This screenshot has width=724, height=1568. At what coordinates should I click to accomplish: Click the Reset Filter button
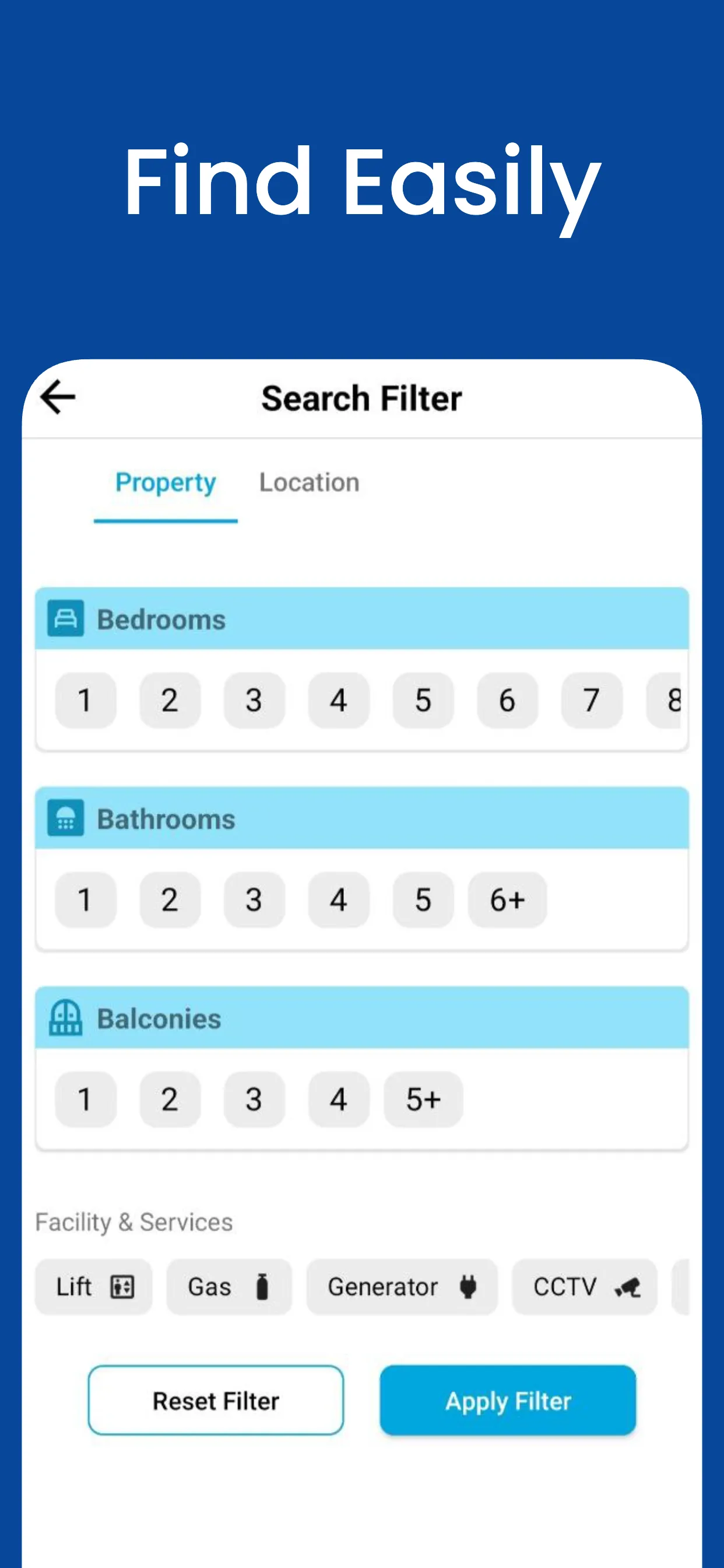coord(216,1401)
